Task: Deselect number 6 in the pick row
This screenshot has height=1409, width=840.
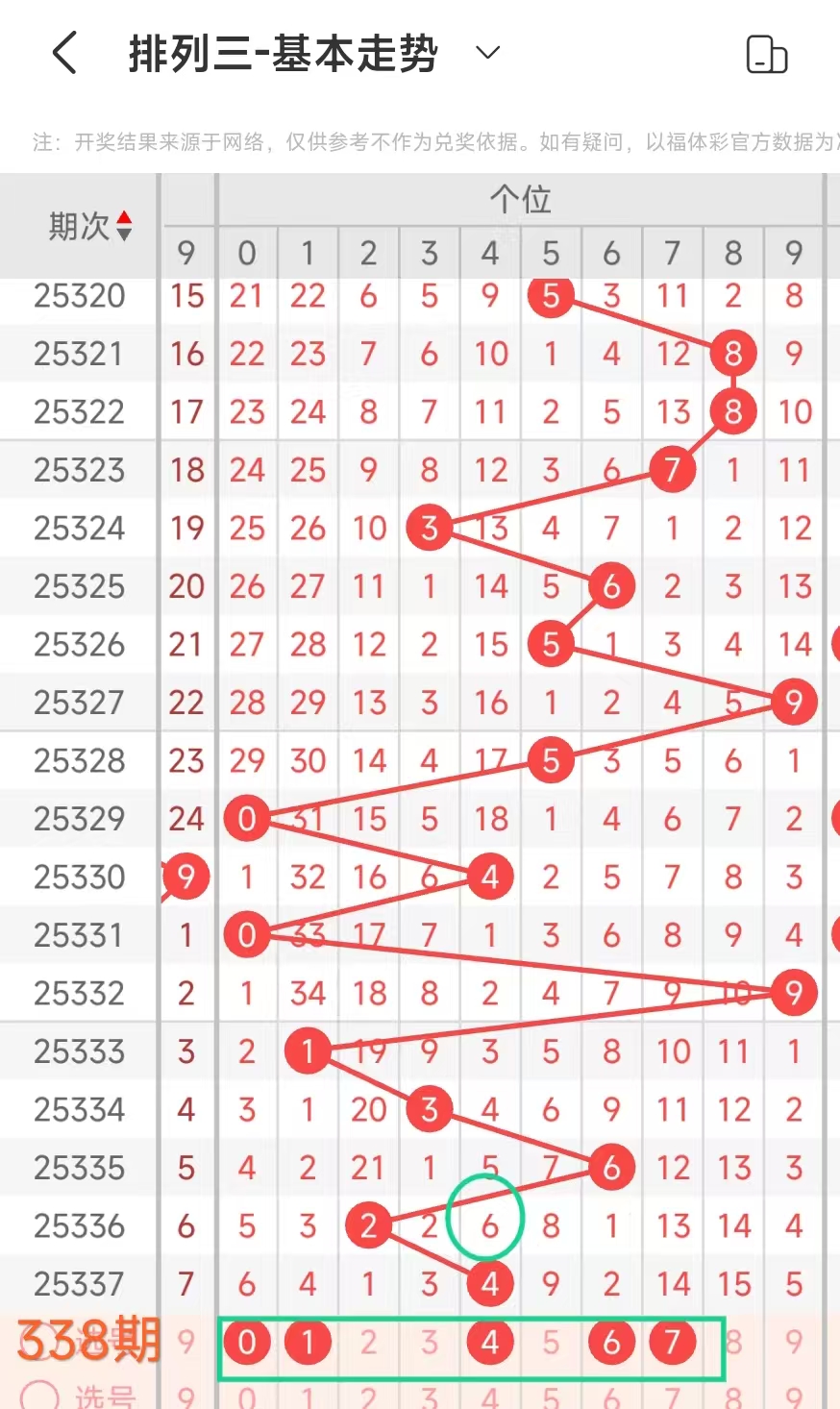Action: point(611,1342)
